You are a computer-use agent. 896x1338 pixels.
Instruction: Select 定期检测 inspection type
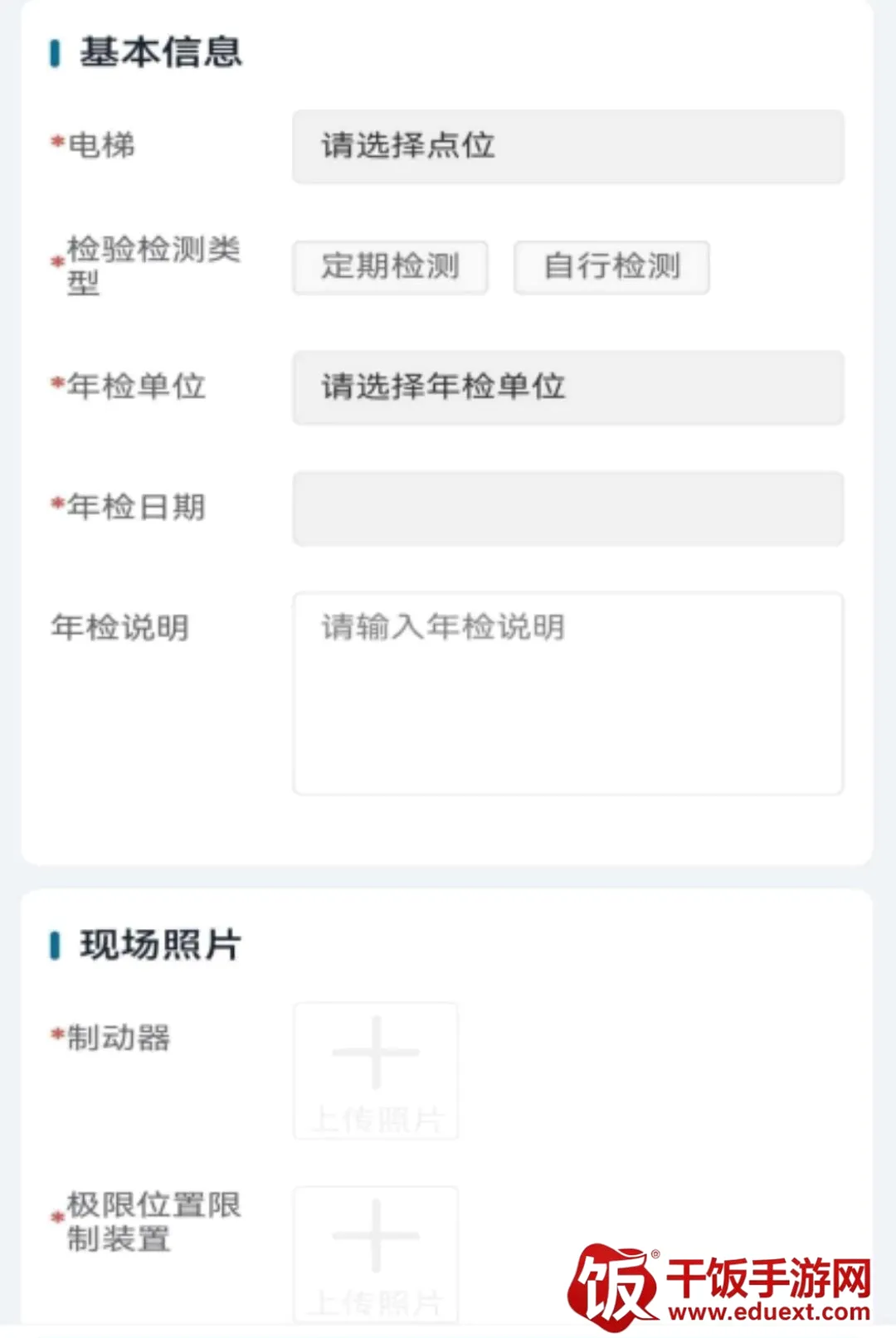tap(390, 267)
